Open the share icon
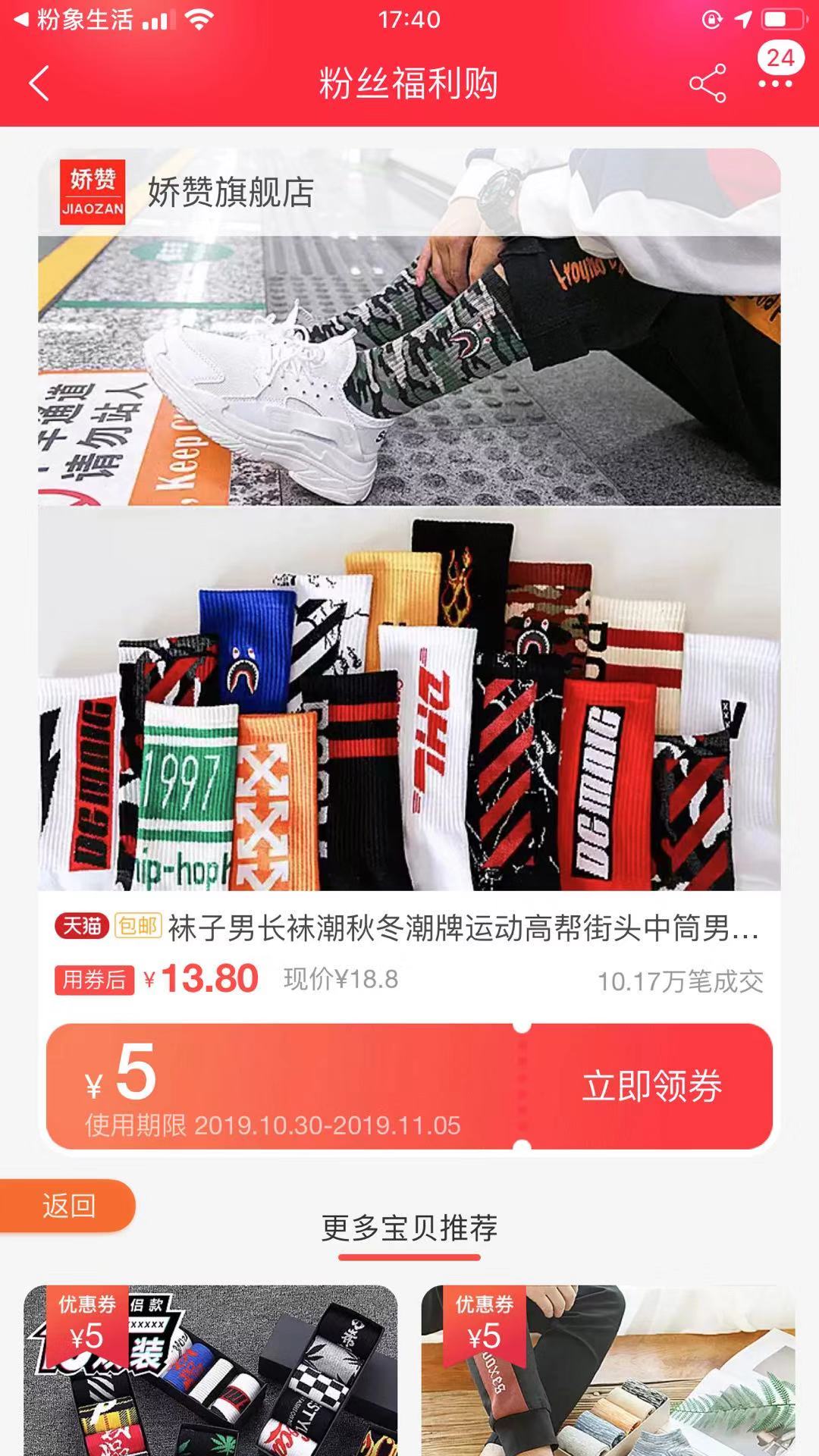Viewport: 819px width, 1456px height. (707, 83)
